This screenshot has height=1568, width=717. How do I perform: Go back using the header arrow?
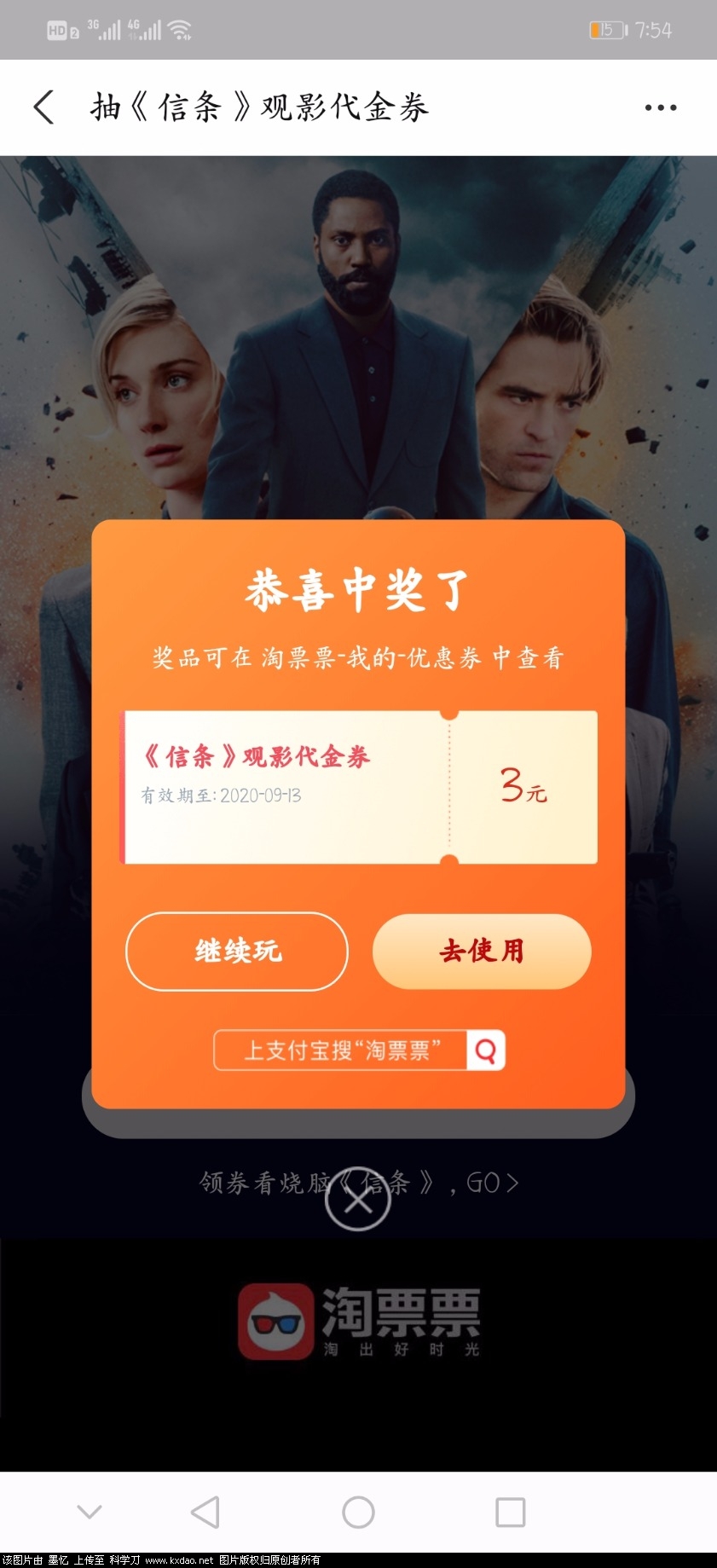[x=44, y=107]
